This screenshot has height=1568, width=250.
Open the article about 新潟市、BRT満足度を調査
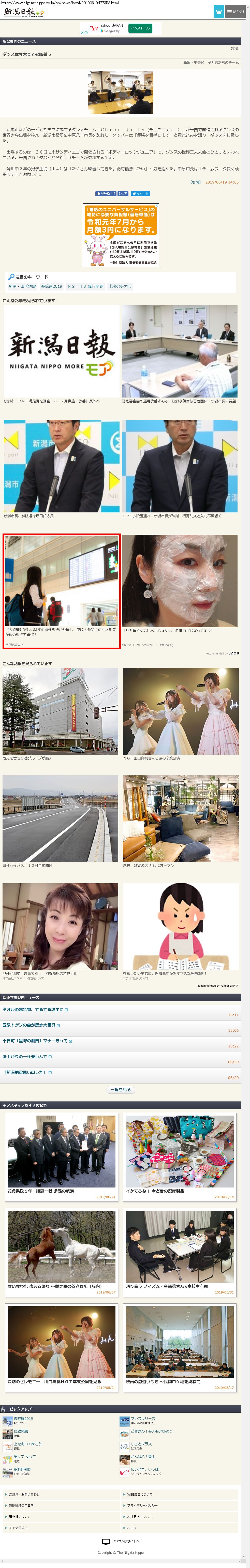click(x=61, y=353)
